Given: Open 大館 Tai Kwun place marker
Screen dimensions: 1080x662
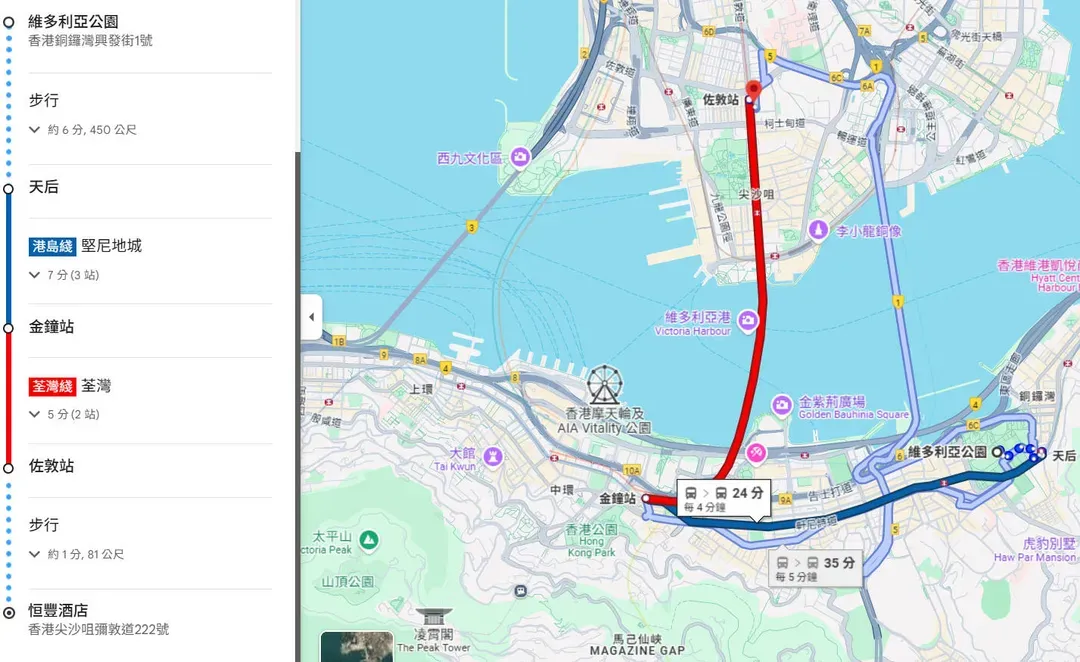Looking at the screenshot, I should (x=491, y=455).
